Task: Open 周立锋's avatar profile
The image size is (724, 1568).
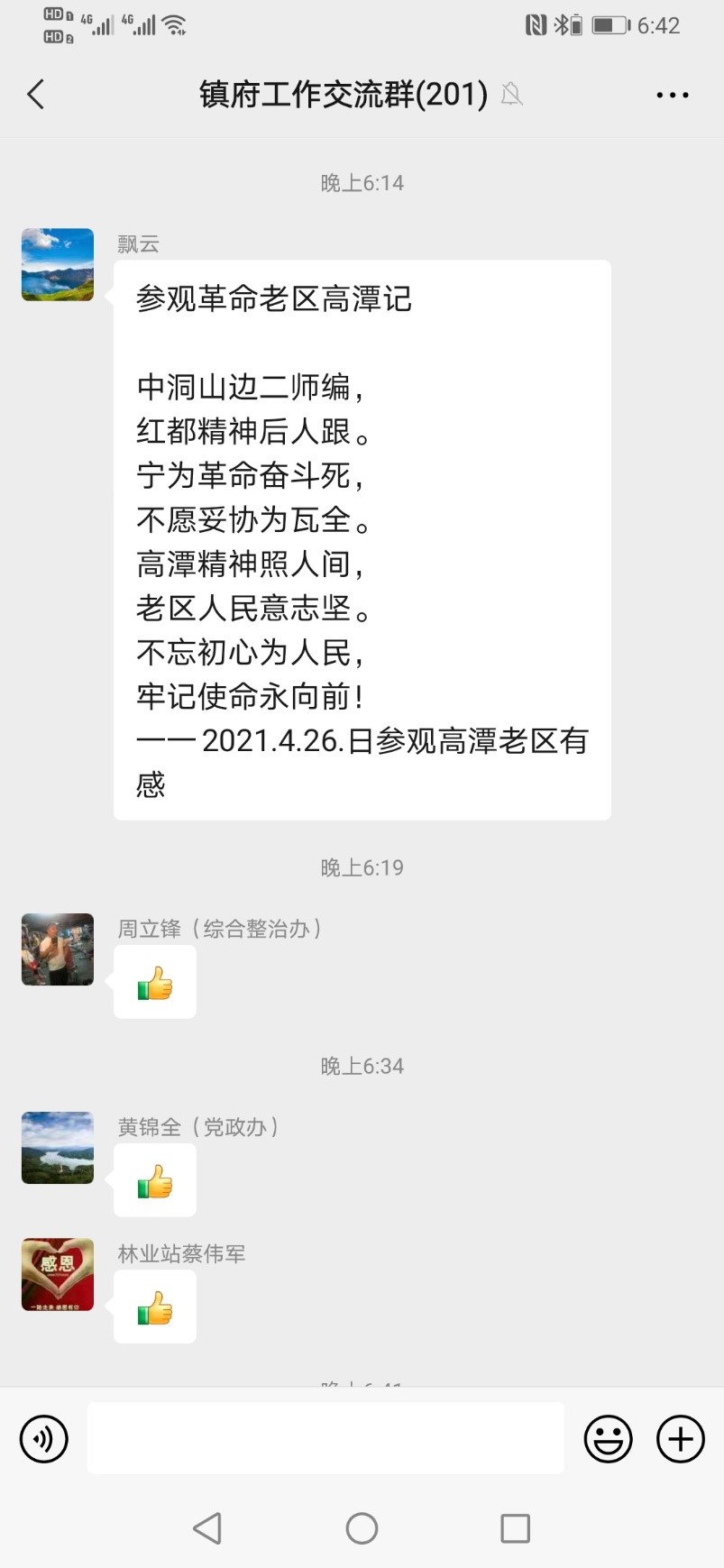Action: (x=58, y=949)
